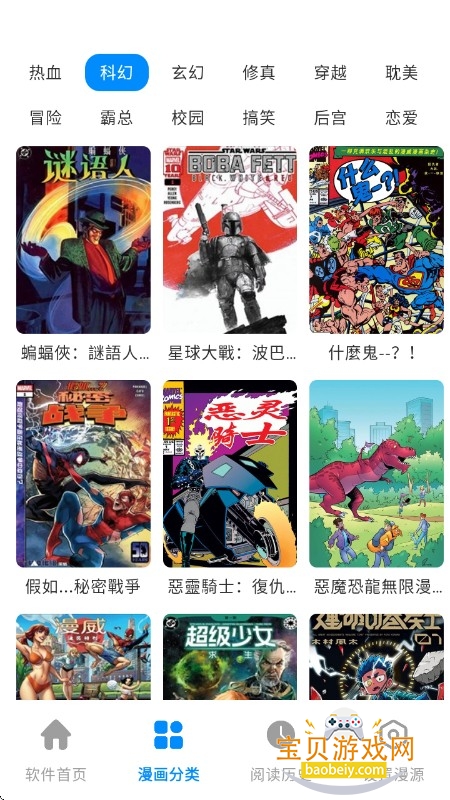This screenshot has width=450, height=800.
Task: Select the 耽美 genre chip
Action: 402,72
